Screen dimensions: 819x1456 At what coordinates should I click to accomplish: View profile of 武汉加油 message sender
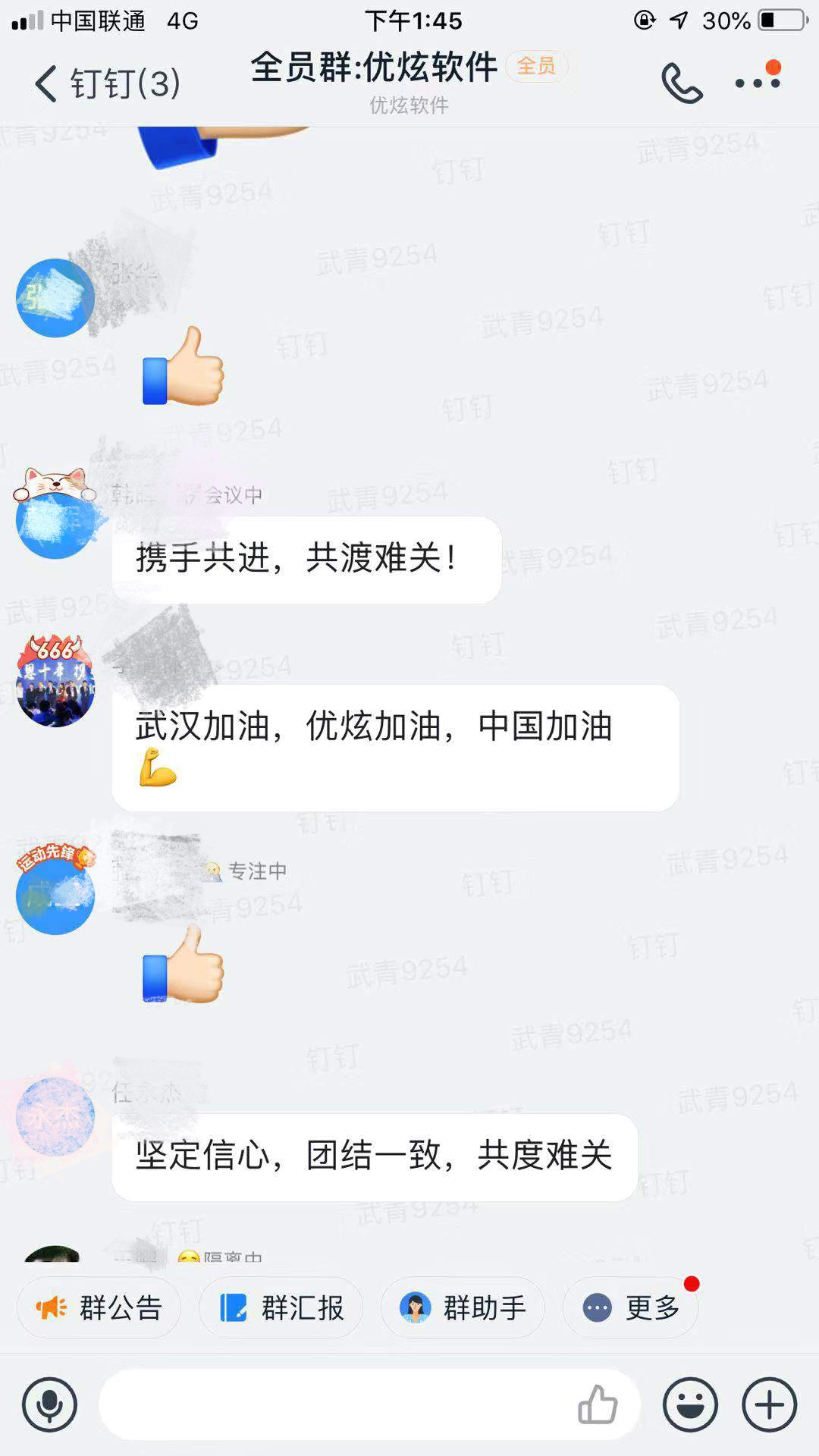(x=55, y=687)
